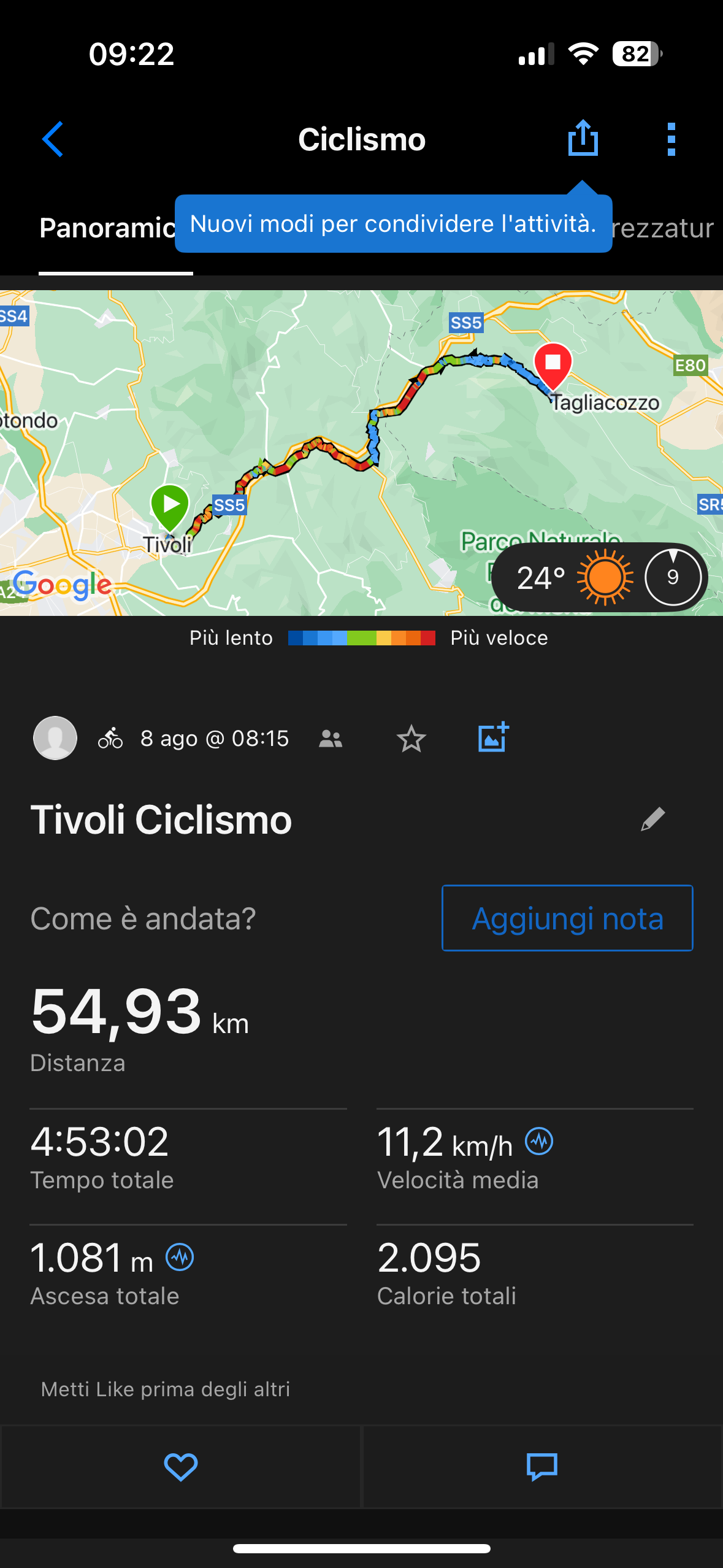Image resolution: width=723 pixels, height=1568 pixels.
Task: Go back using the blue arrow
Action: click(x=53, y=139)
